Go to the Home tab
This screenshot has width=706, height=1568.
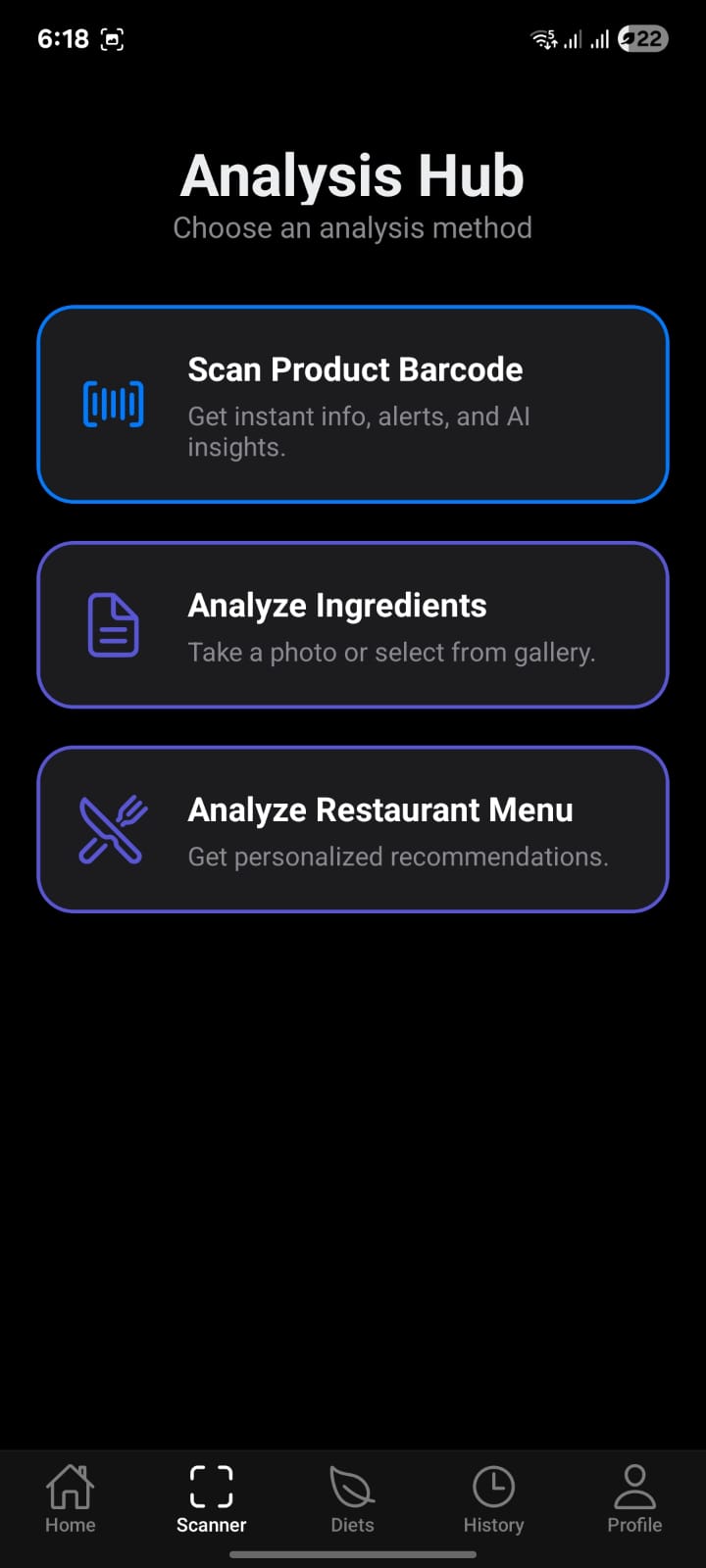tap(71, 1499)
